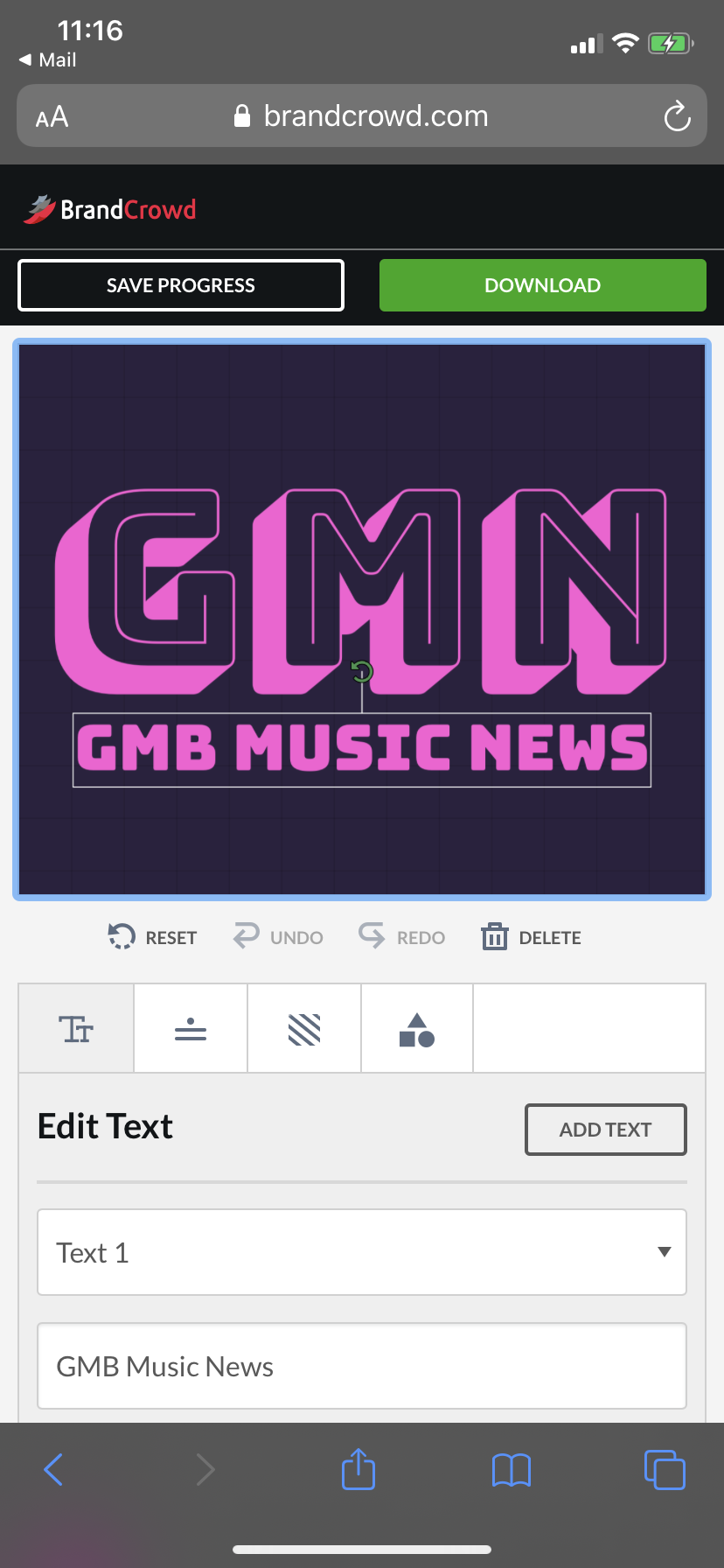Viewport: 724px width, 1568px height.
Task: Select the GMB MUSIC NEWS text on canvas
Action: (x=361, y=750)
